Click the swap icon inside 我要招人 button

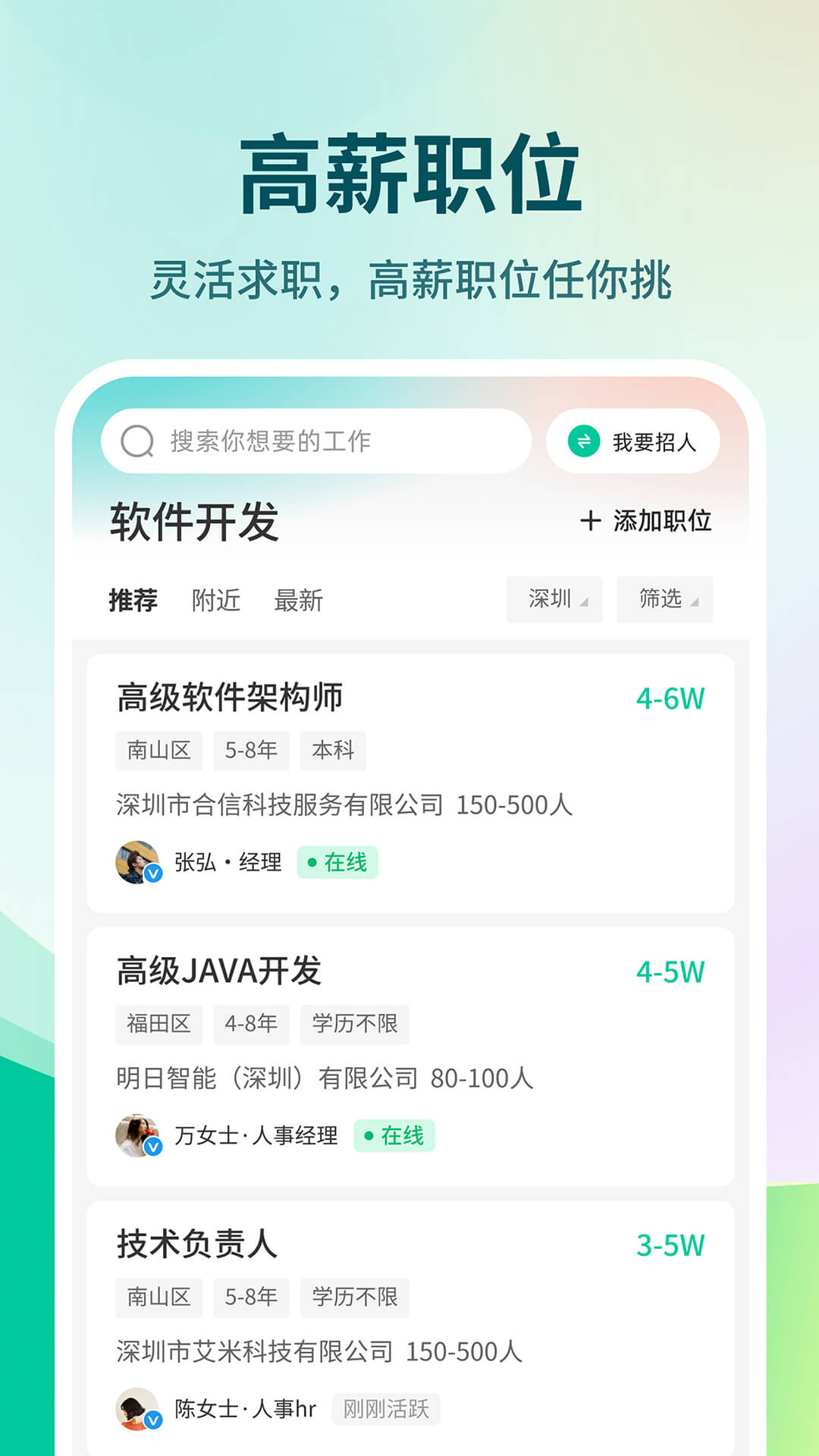584,441
